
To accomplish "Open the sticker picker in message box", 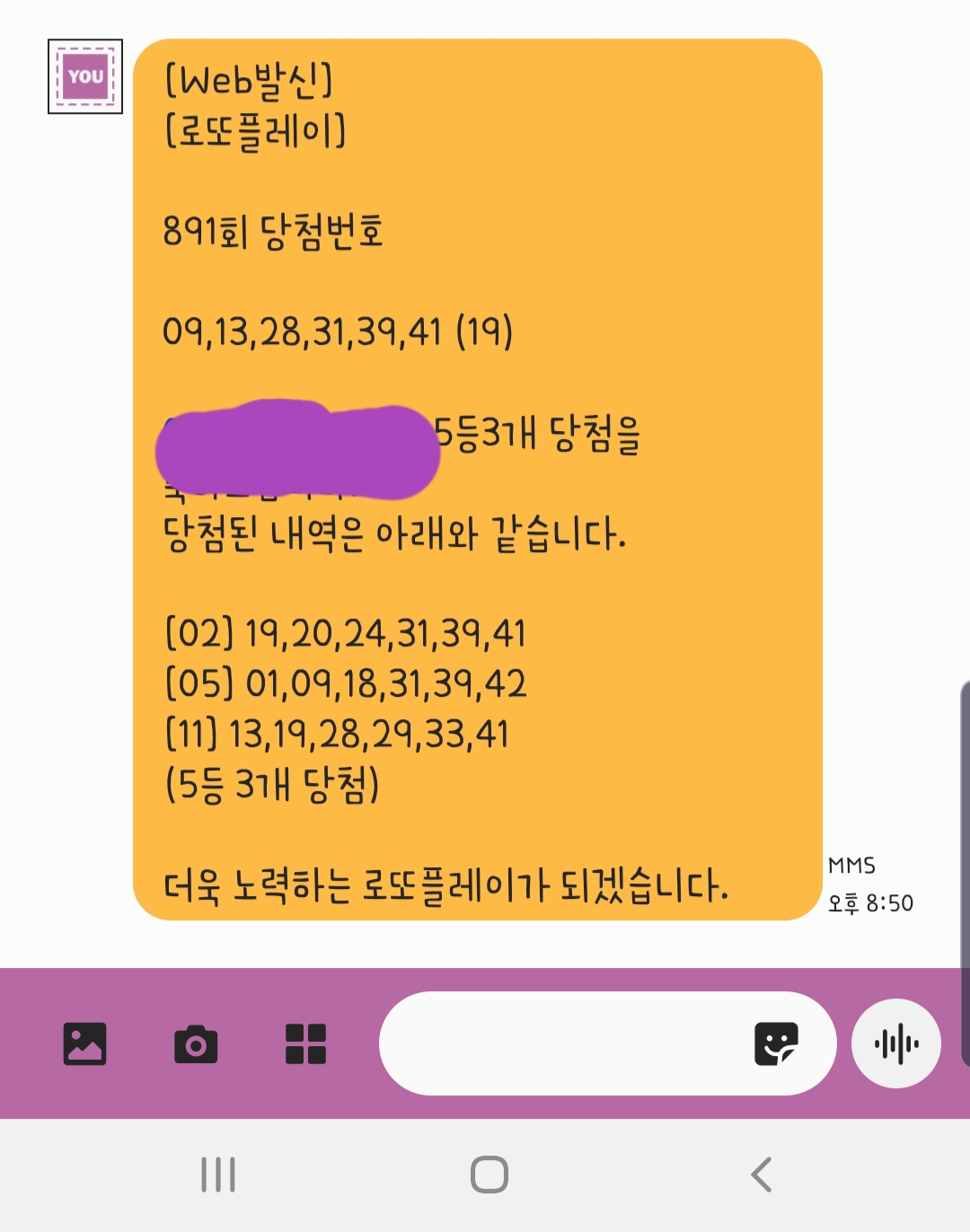I will [776, 1043].
